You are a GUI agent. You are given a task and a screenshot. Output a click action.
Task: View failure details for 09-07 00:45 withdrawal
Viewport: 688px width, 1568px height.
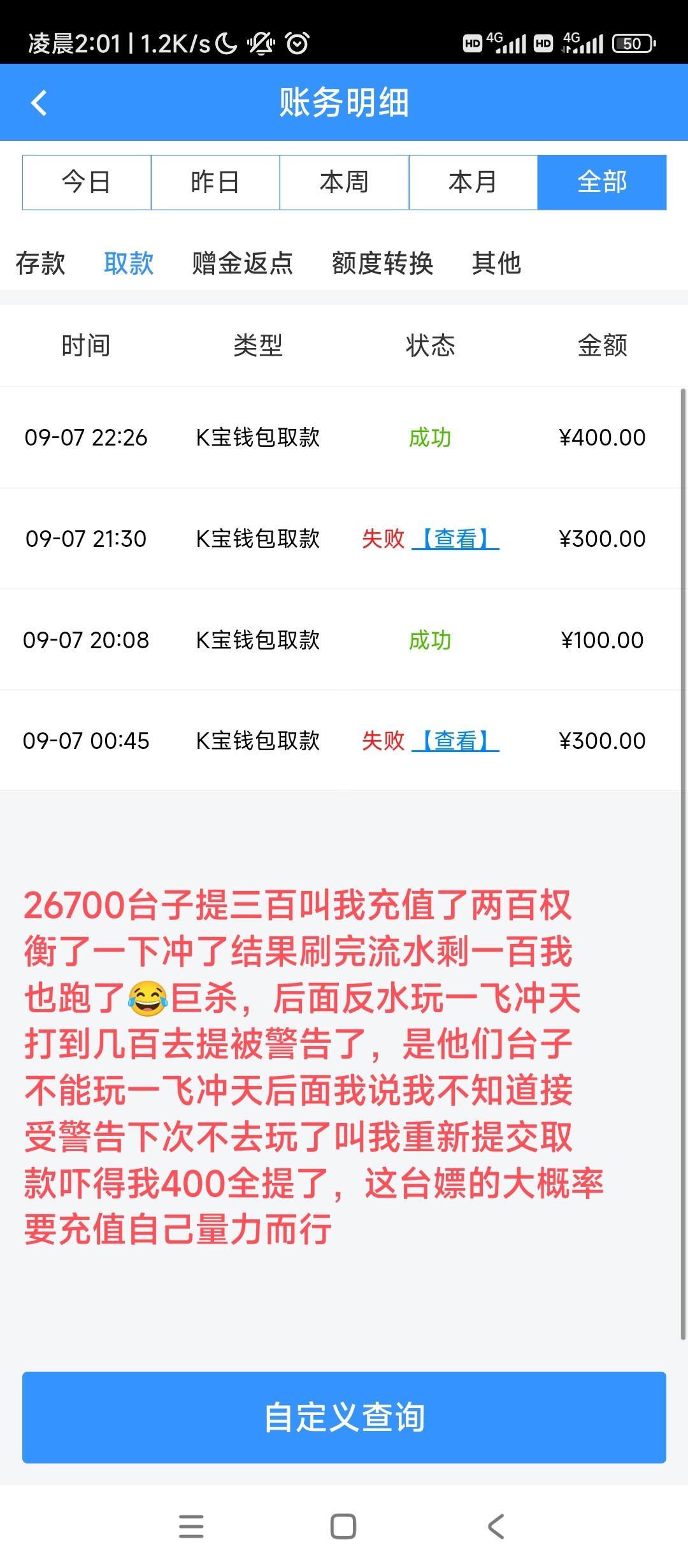(455, 741)
